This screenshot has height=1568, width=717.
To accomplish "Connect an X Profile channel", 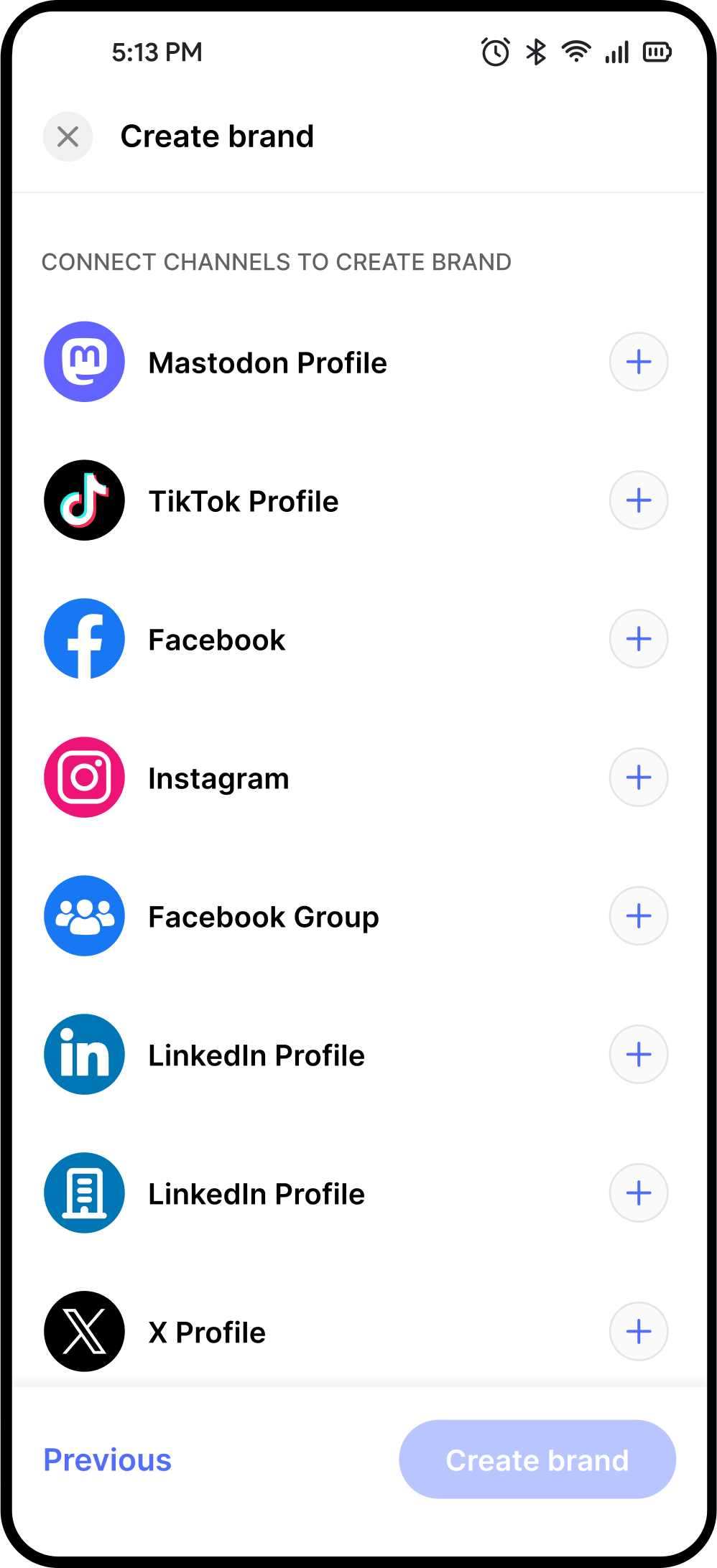I will coord(638,1332).
